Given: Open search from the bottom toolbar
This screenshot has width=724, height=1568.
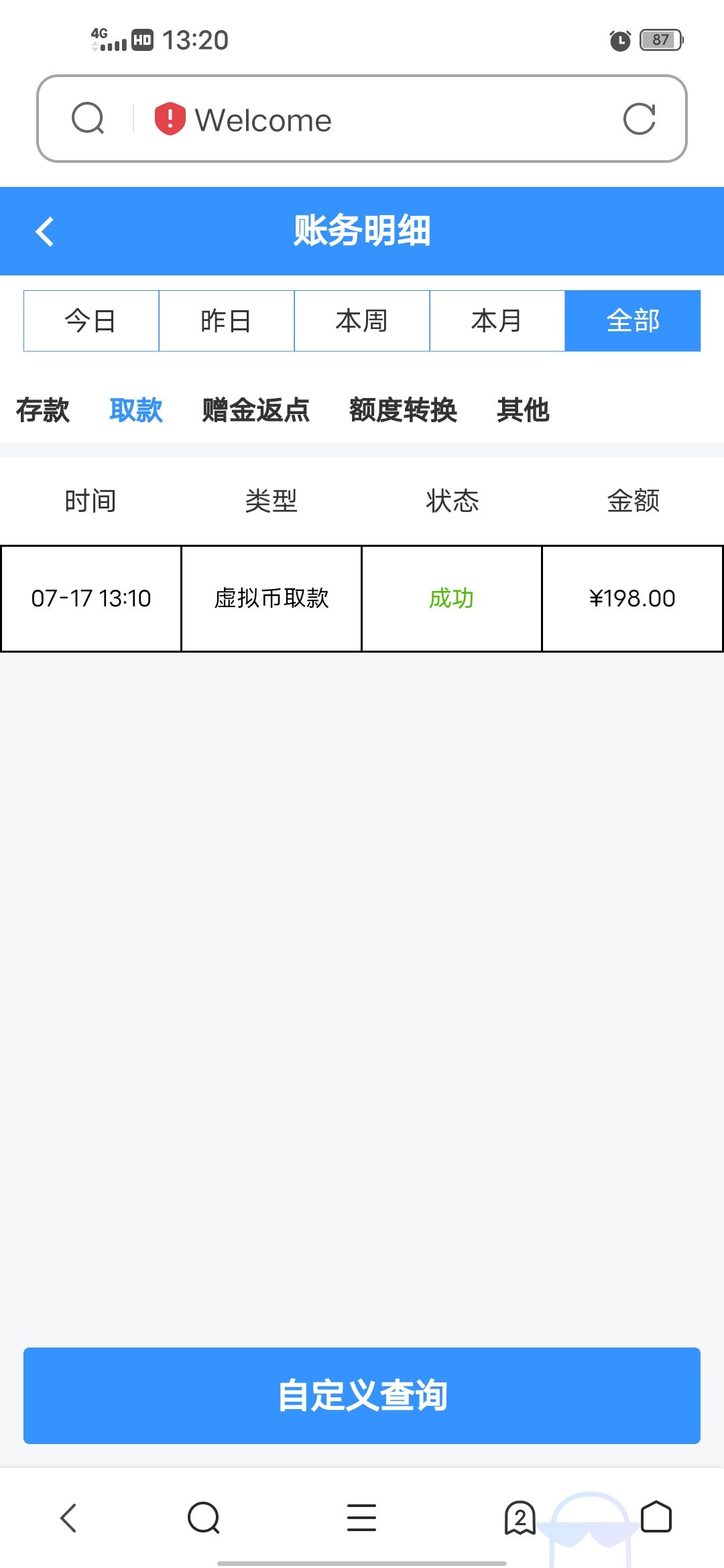Looking at the screenshot, I should [x=204, y=1518].
